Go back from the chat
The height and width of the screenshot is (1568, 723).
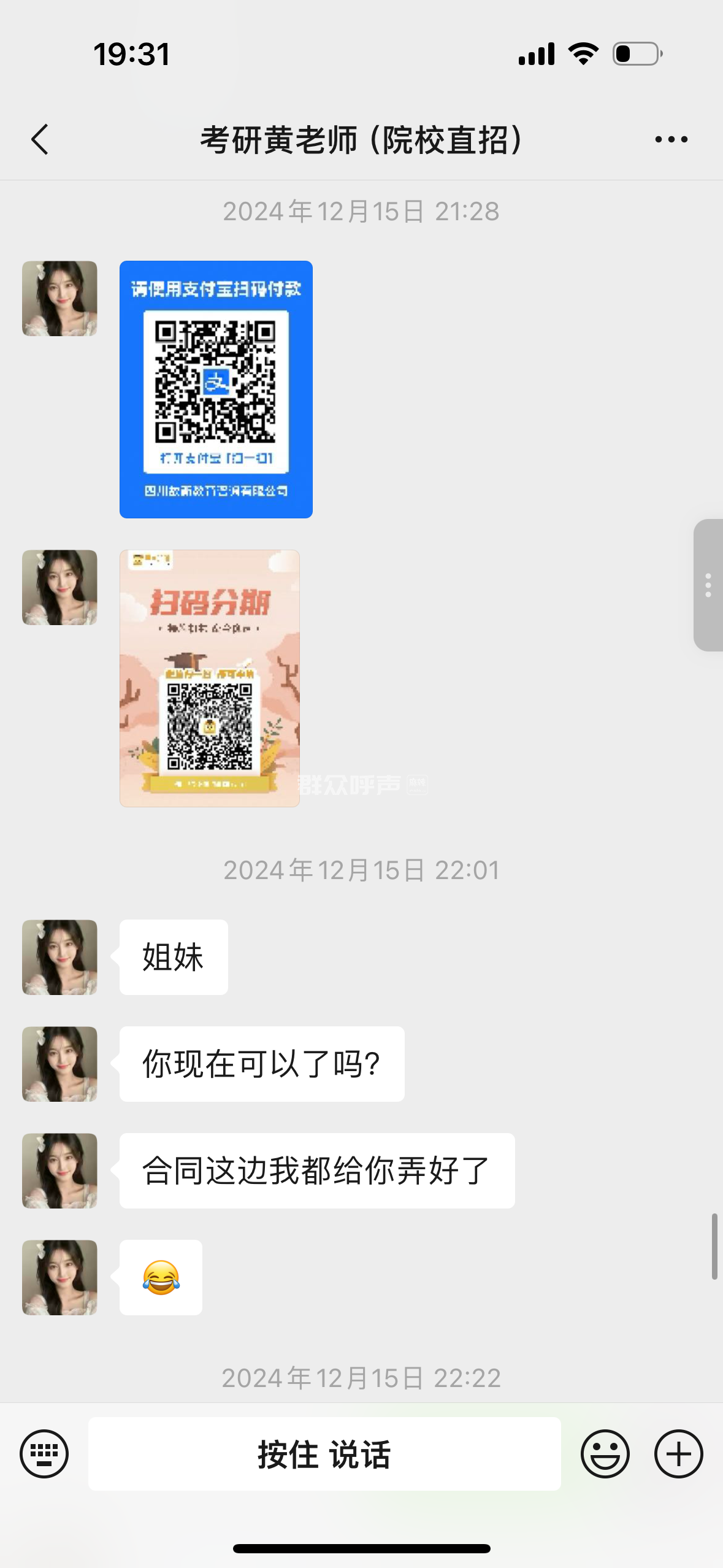(x=40, y=139)
